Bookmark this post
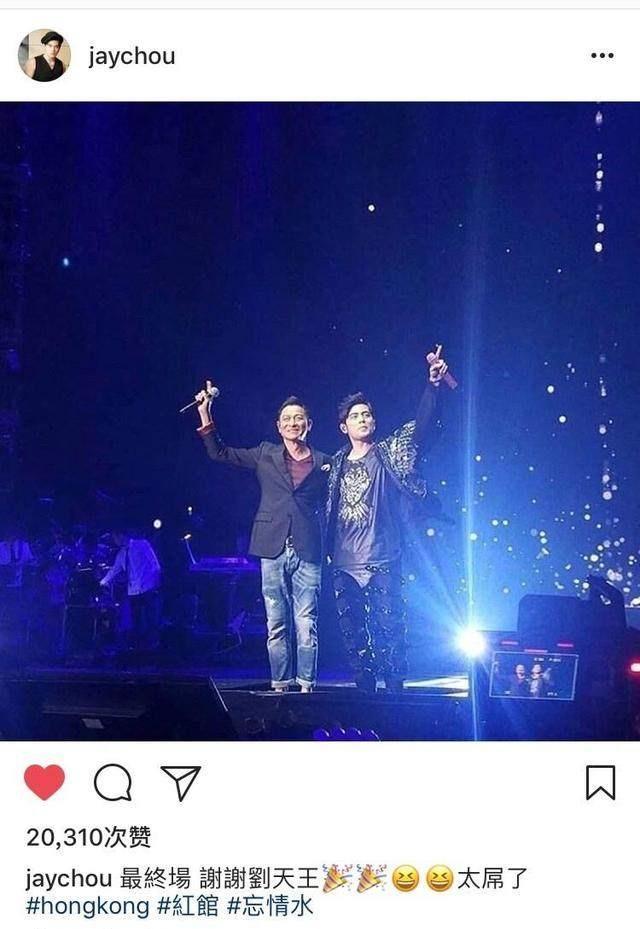The image size is (640, 929). pyautogui.click(x=600, y=782)
